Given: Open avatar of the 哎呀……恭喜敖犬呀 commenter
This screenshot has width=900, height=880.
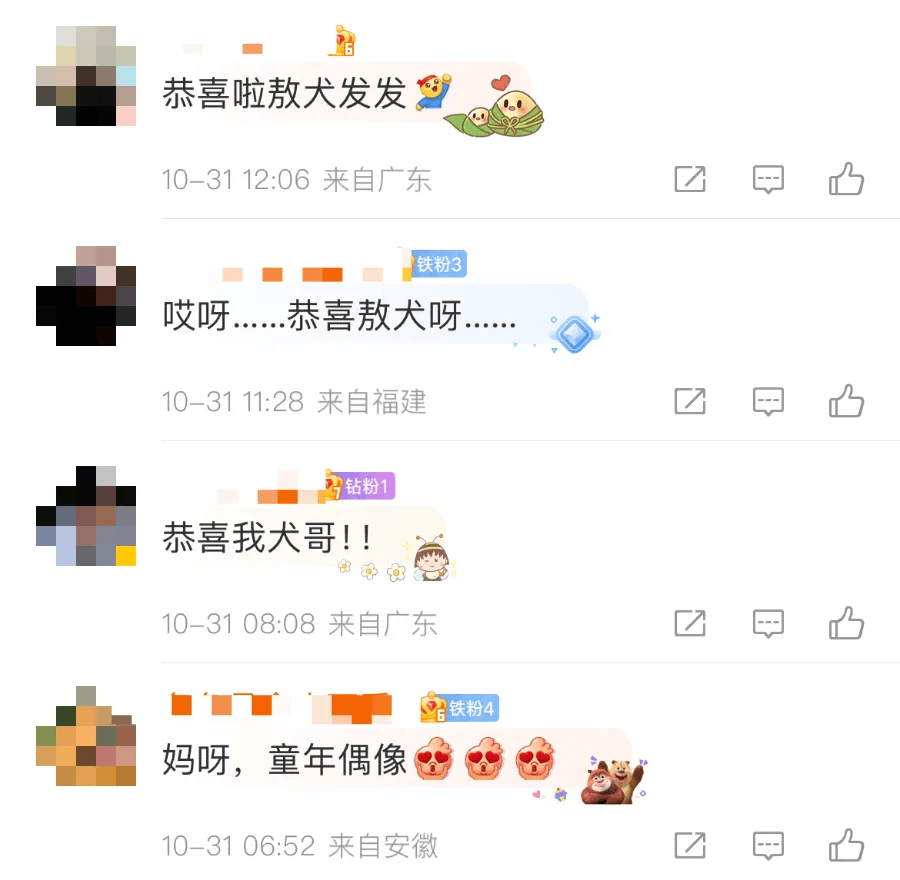Looking at the screenshot, I should pos(86,296).
